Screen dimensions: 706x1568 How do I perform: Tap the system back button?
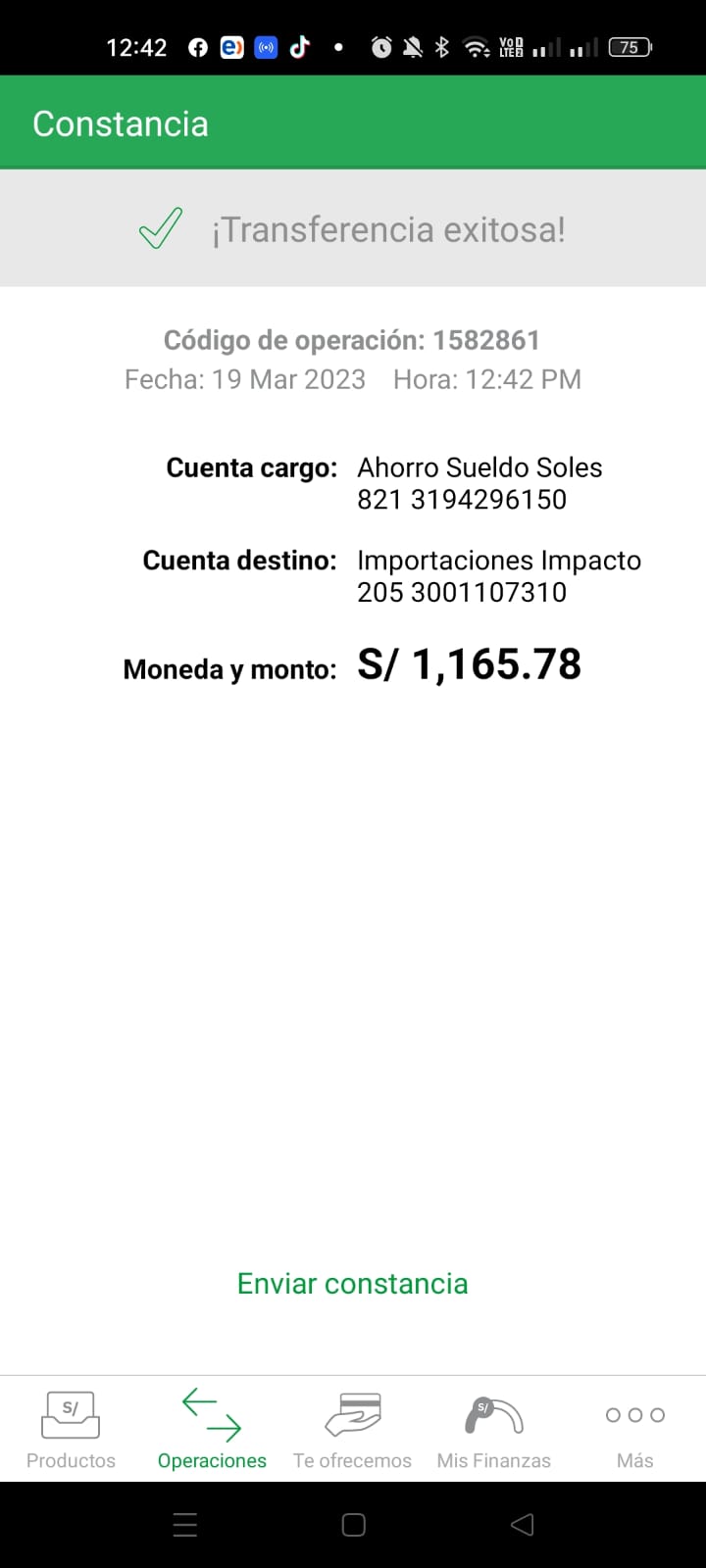[x=523, y=1524]
